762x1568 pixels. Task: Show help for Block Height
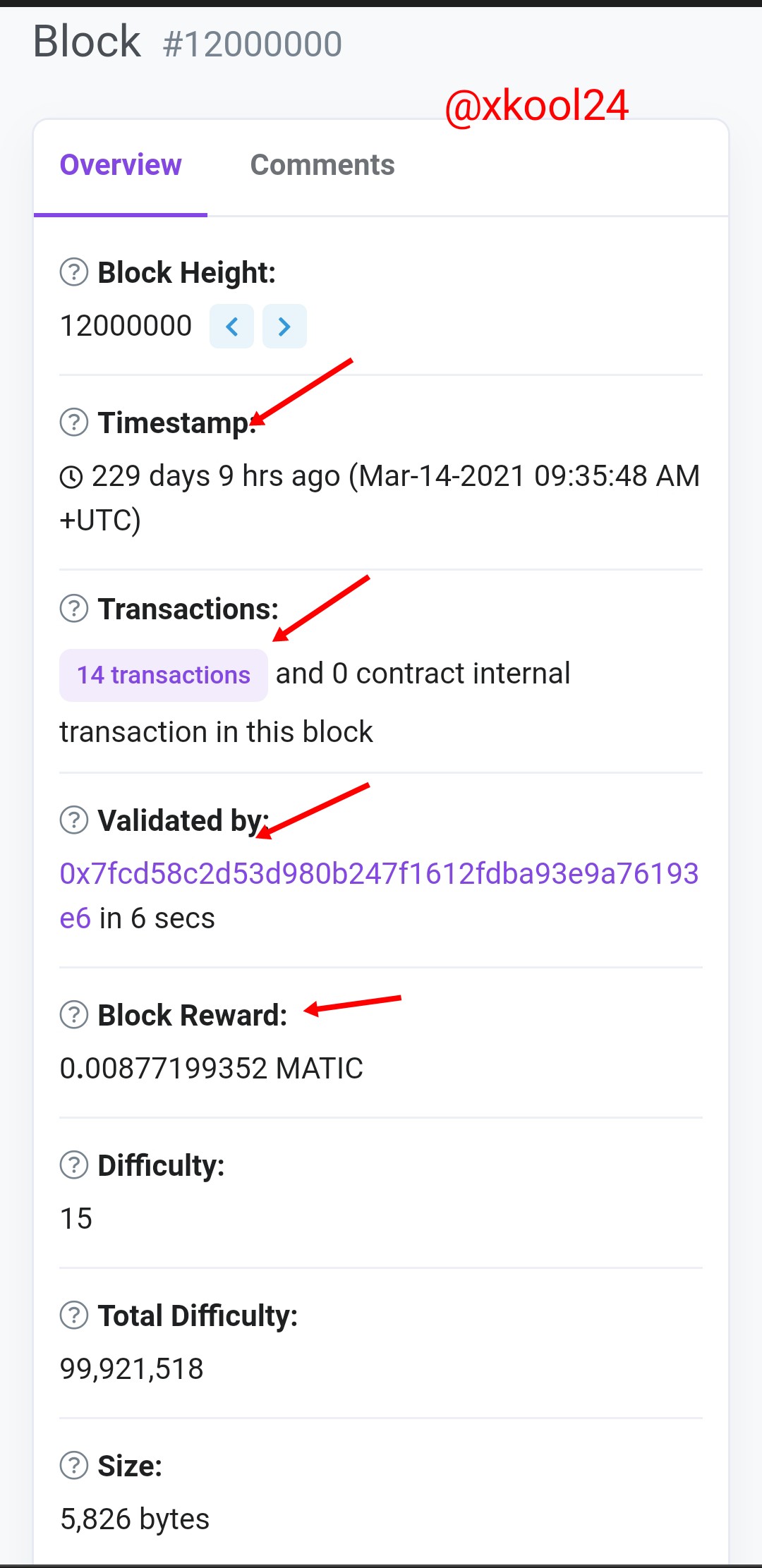pos(74,272)
